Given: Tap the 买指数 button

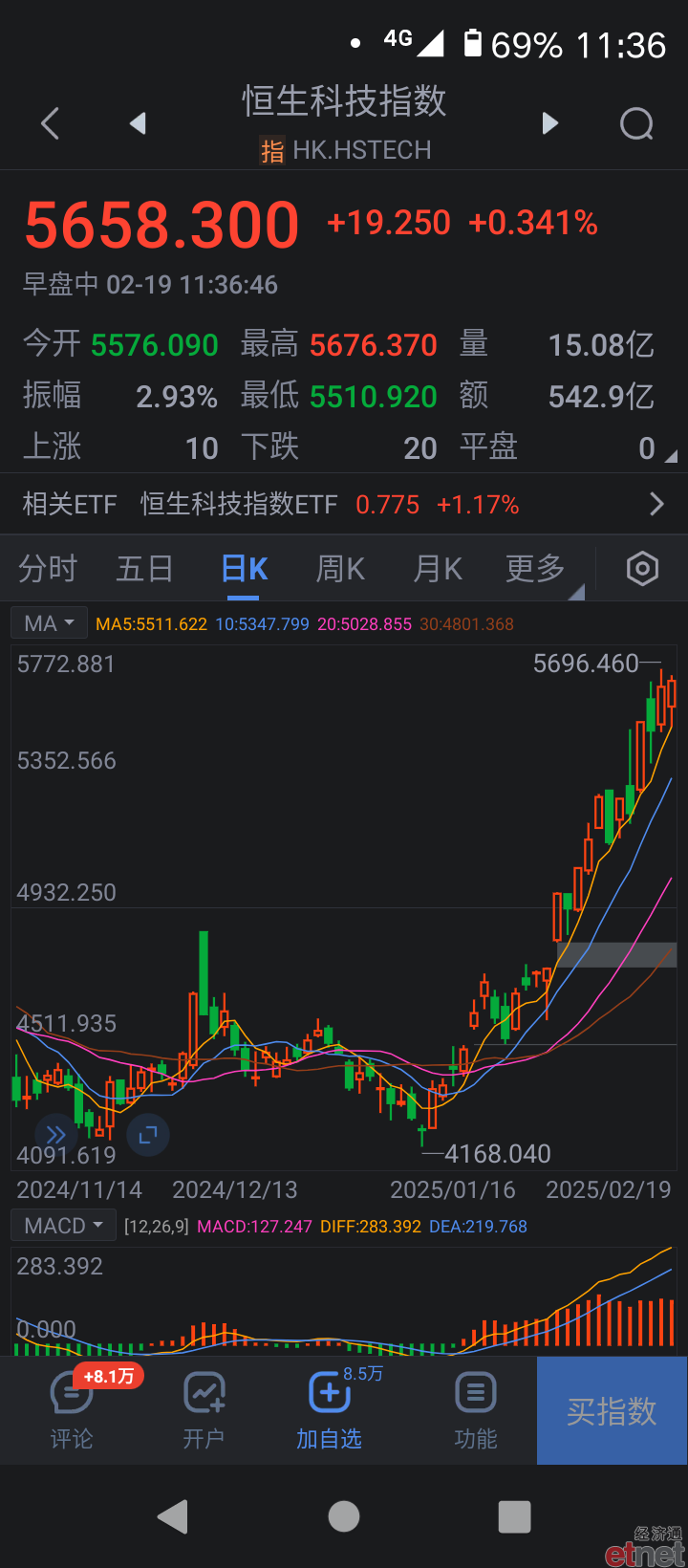Looking at the screenshot, I should 612,1410.
